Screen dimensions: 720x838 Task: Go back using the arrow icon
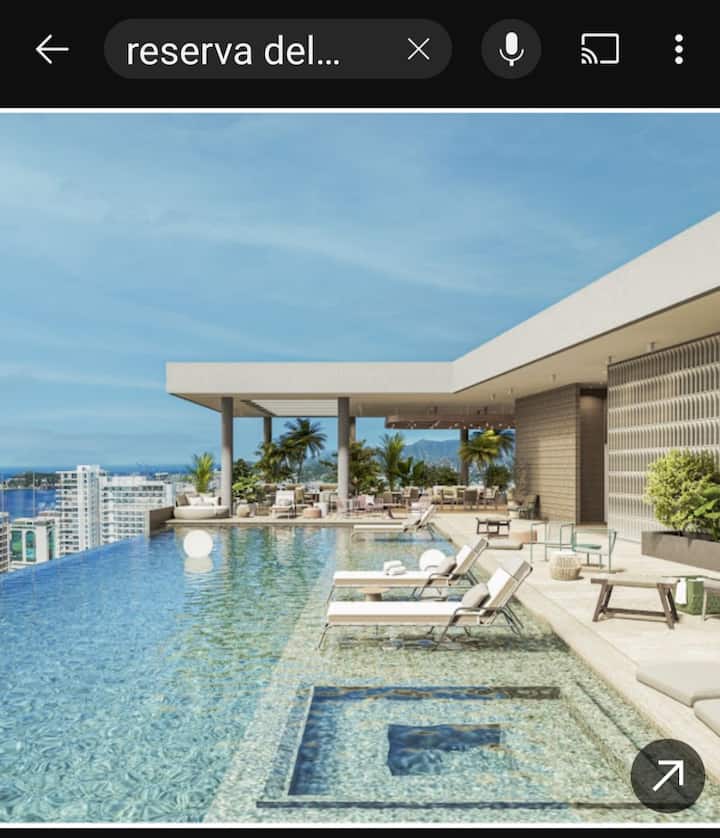[51, 49]
